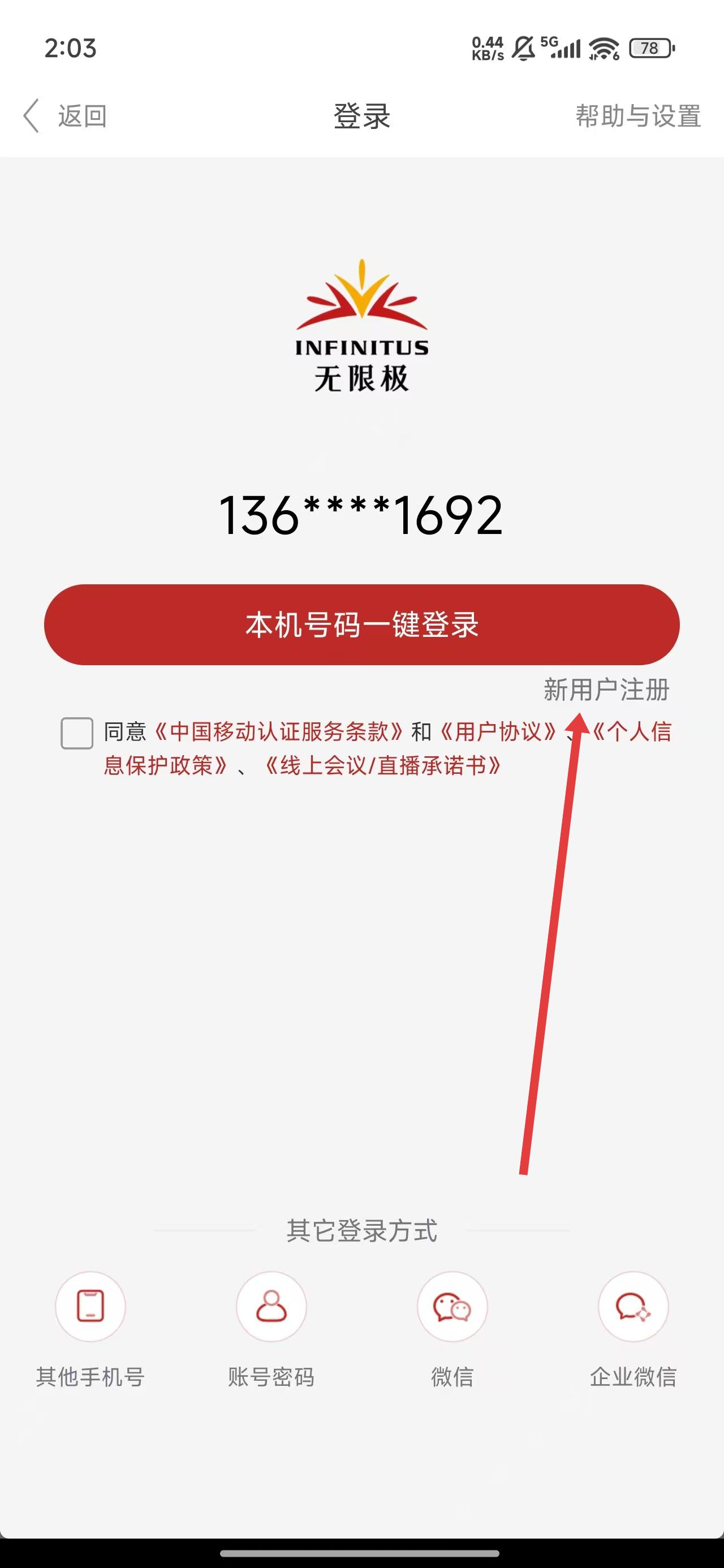Open 新用户注册 to register
The image size is (724, 1568).
pyautogui.click(x=606, y=690)
